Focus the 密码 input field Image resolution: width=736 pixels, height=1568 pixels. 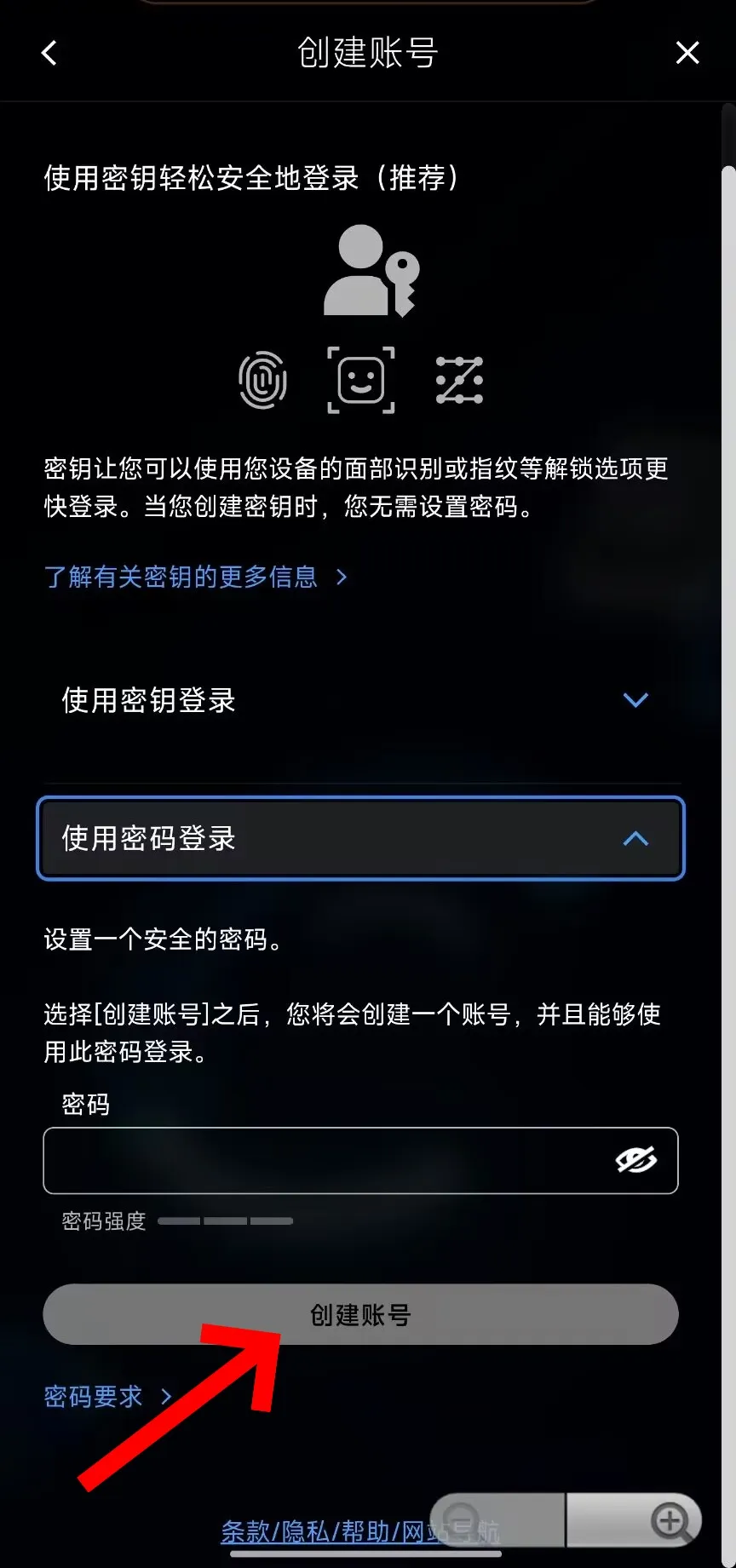pos(360,1161)
